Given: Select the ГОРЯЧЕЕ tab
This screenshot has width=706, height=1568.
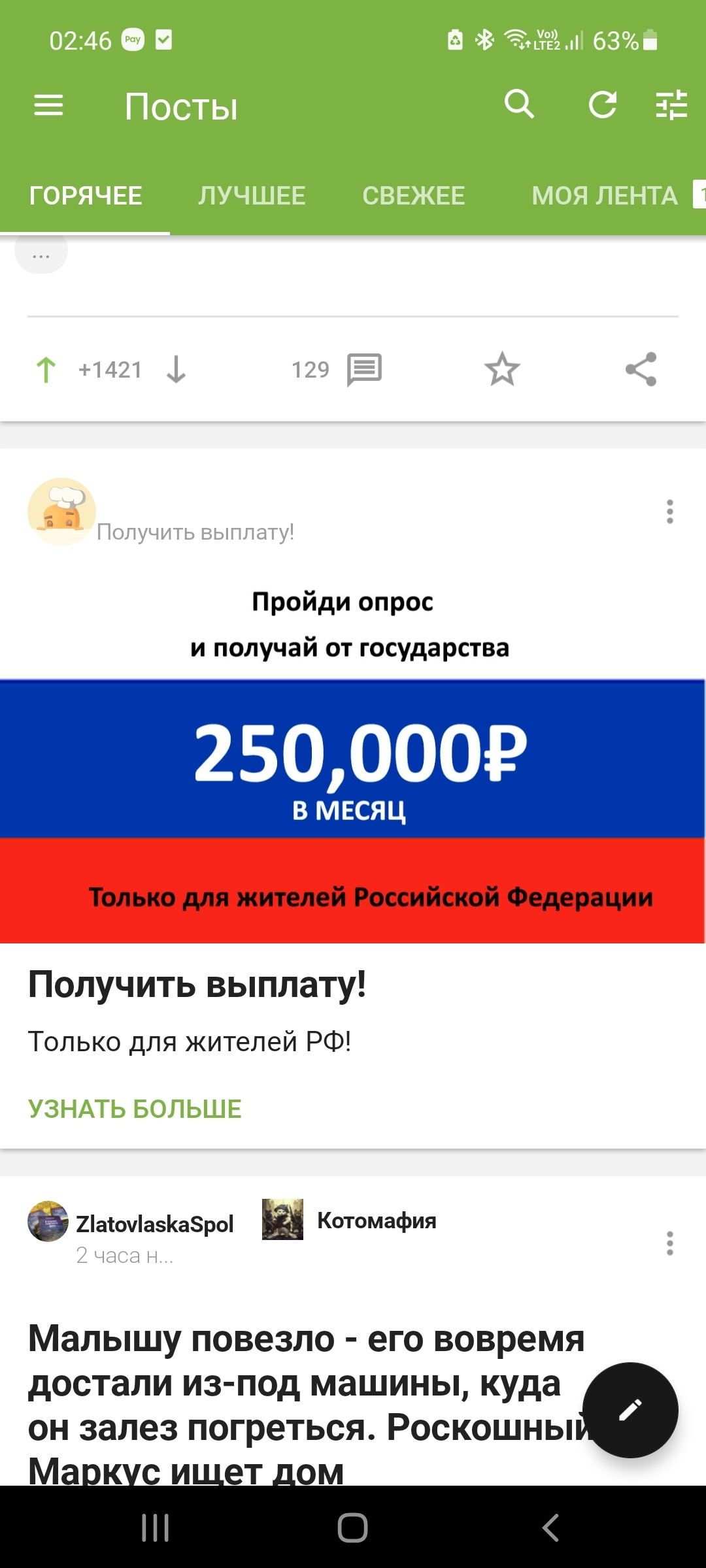Looking at the screenshot, I should pyautogui.click(x=86, y=195).
